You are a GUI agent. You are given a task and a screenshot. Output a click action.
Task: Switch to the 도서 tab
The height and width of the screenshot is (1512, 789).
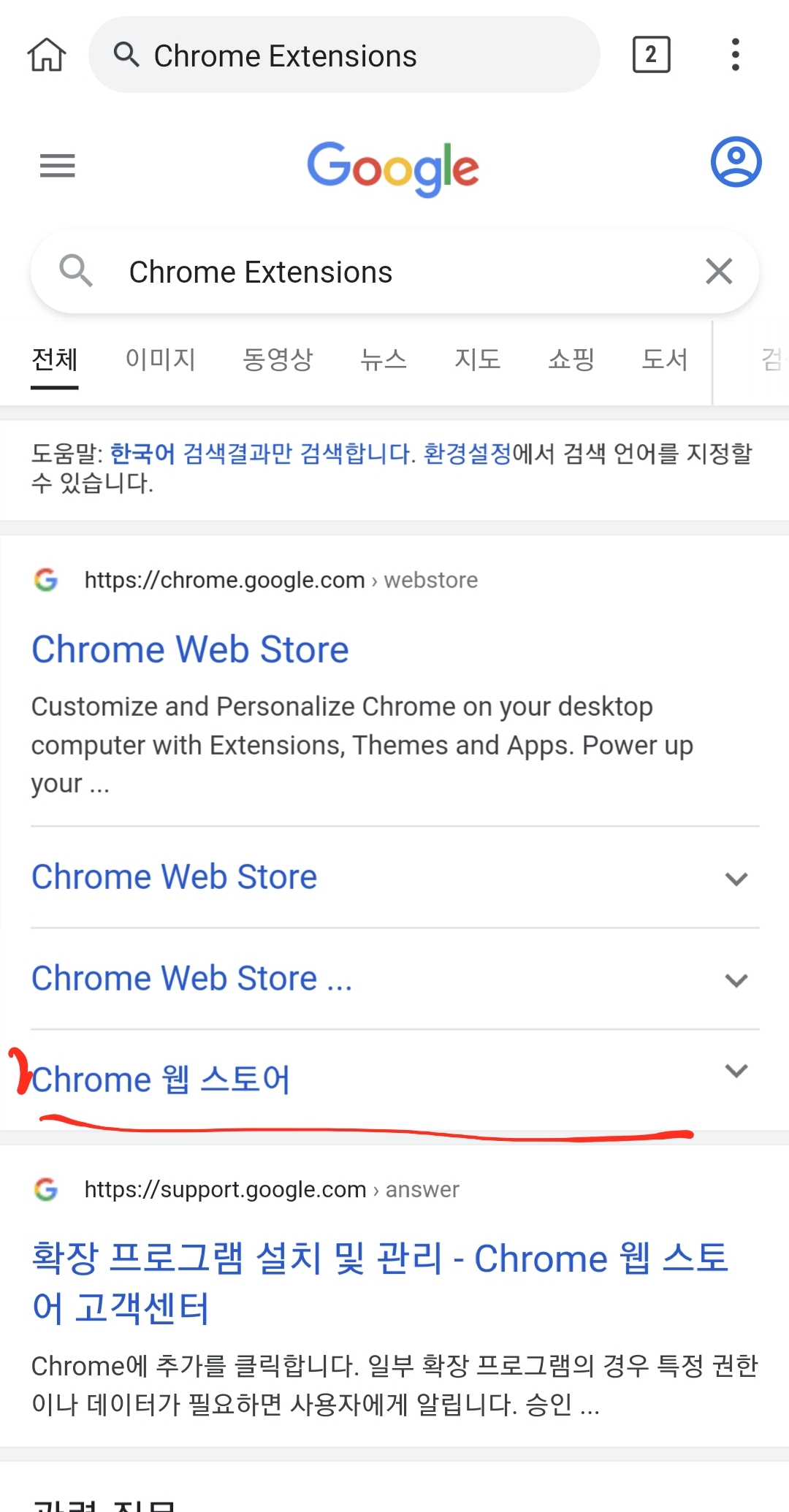tap(665, 359)
